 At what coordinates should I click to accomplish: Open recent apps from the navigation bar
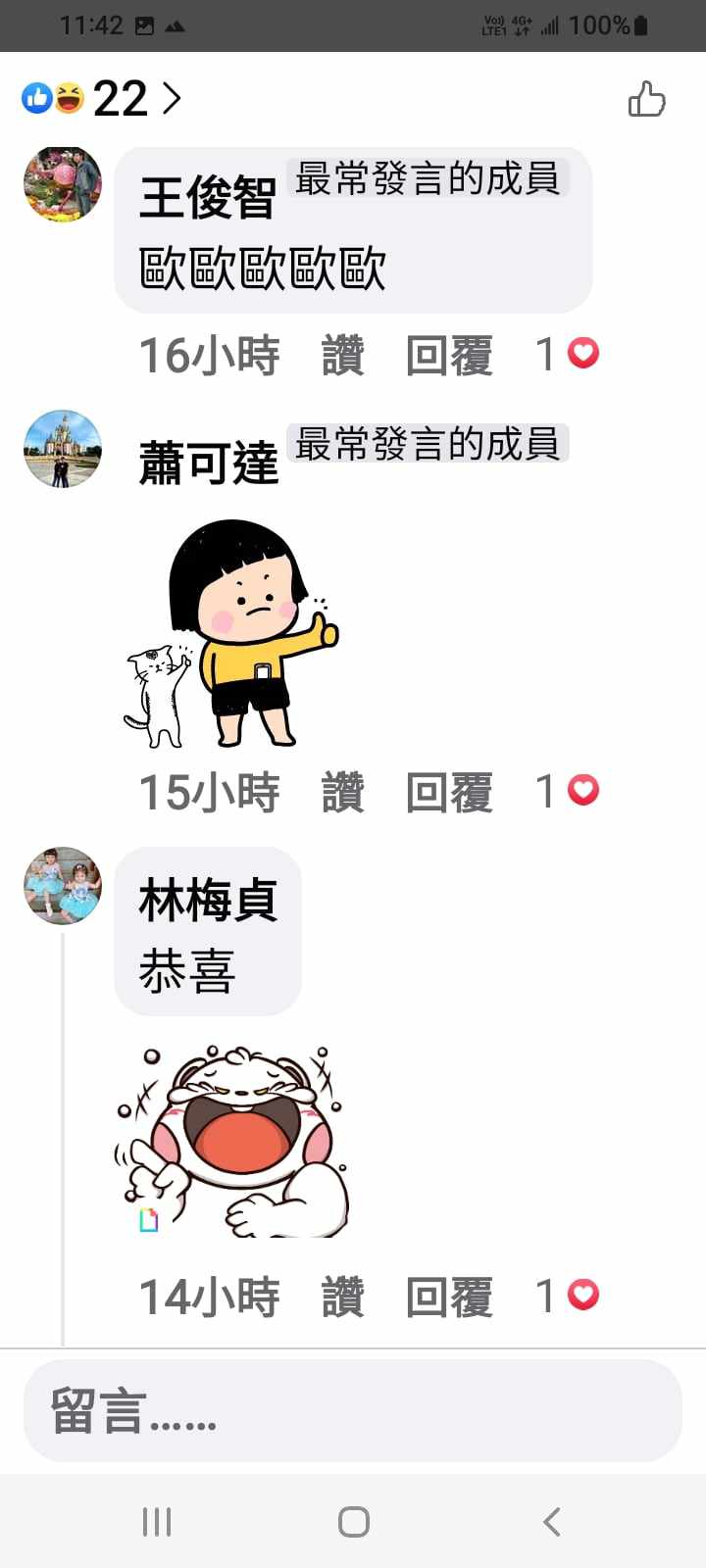coord(157,1522)
